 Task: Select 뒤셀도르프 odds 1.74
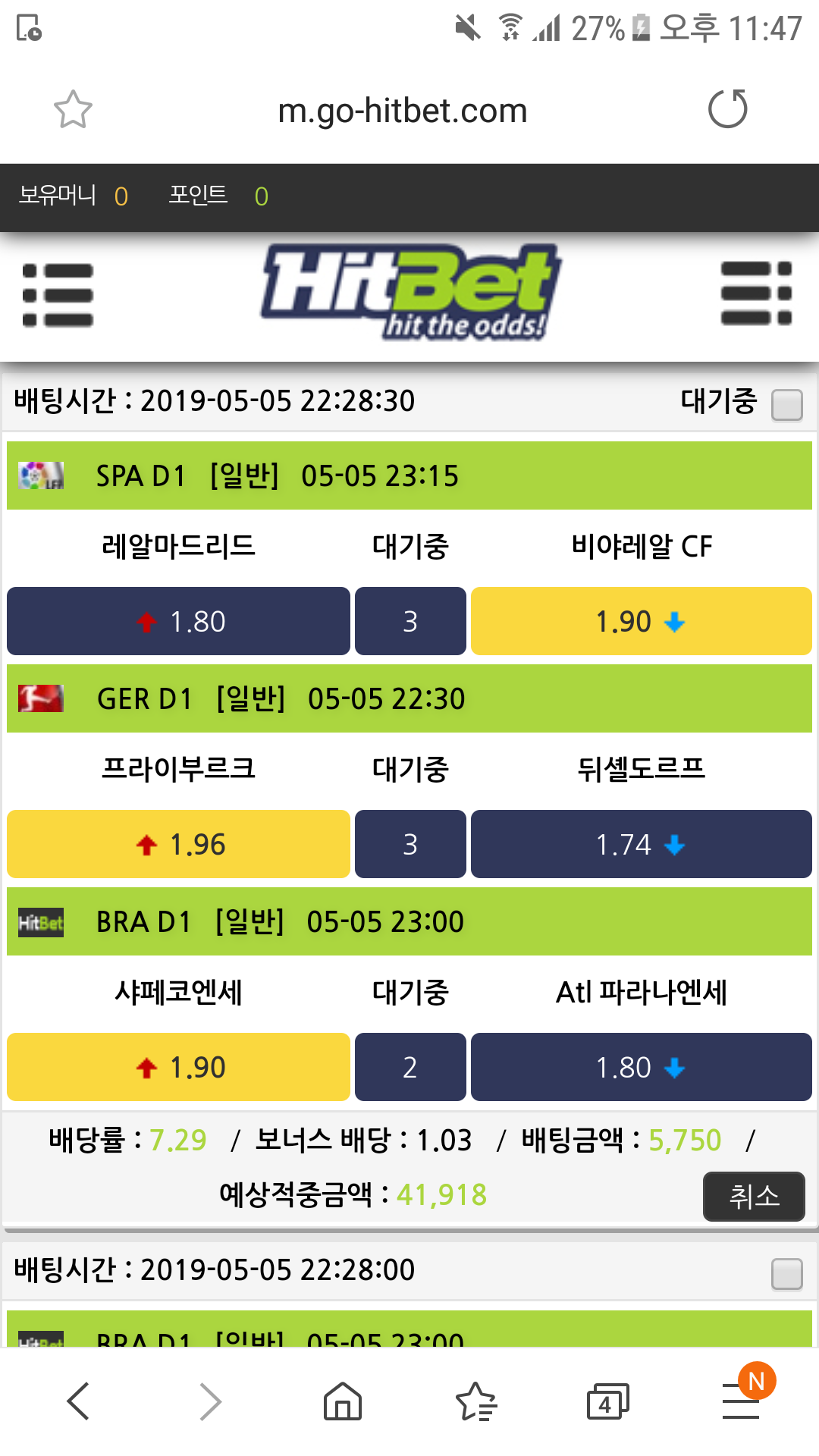click(x=641, y=844)
